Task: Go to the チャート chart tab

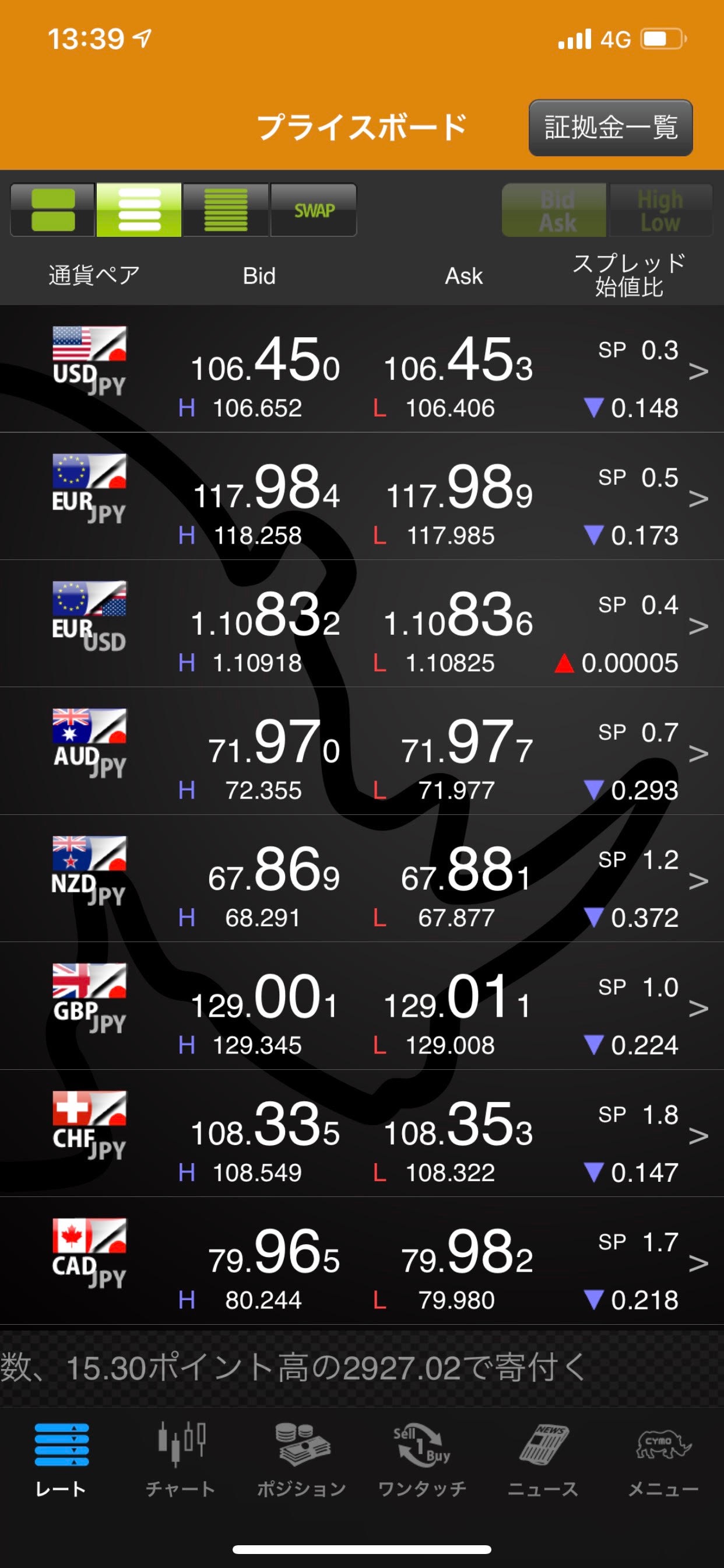Action: (x=181, y=1459)
